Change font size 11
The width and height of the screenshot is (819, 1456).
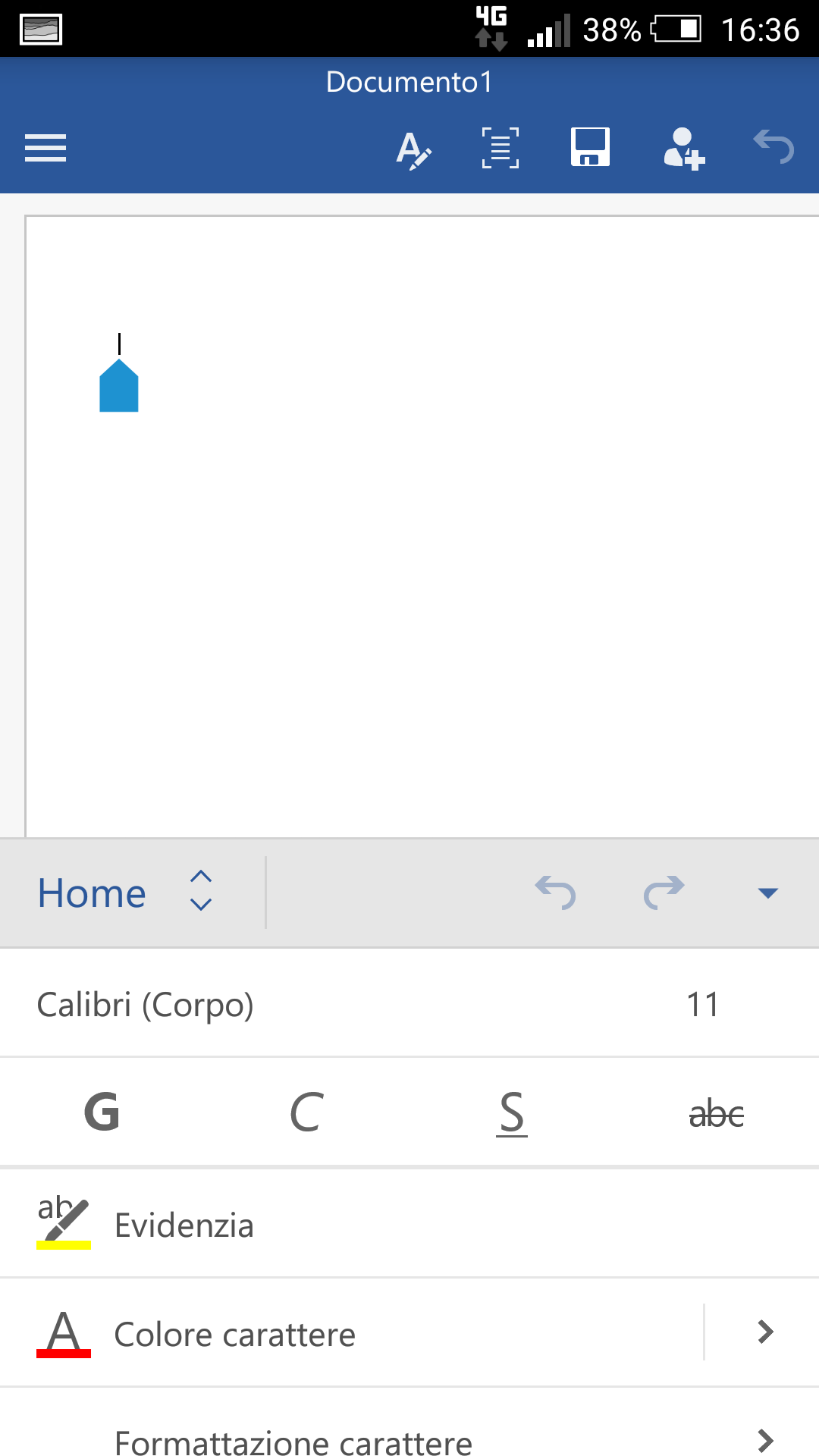[x=702, y=1004]
